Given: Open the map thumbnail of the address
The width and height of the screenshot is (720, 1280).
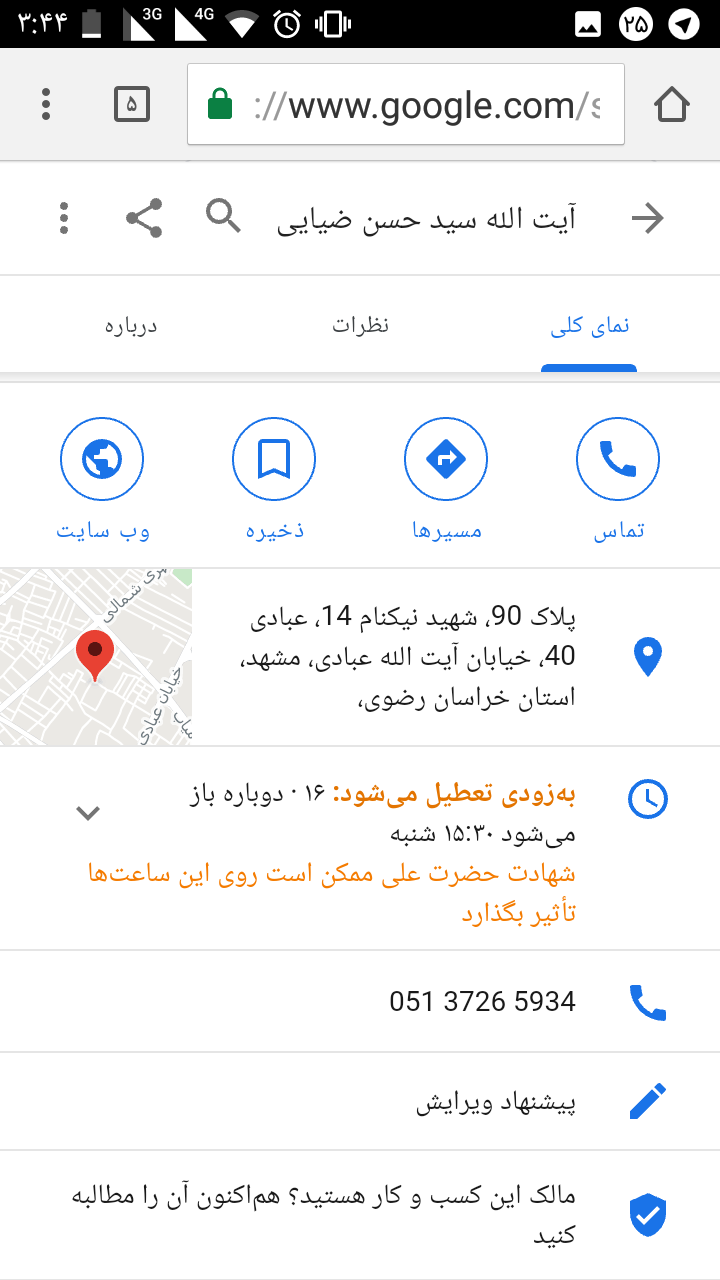Looking at the screenshot, I should coord(96,657).
